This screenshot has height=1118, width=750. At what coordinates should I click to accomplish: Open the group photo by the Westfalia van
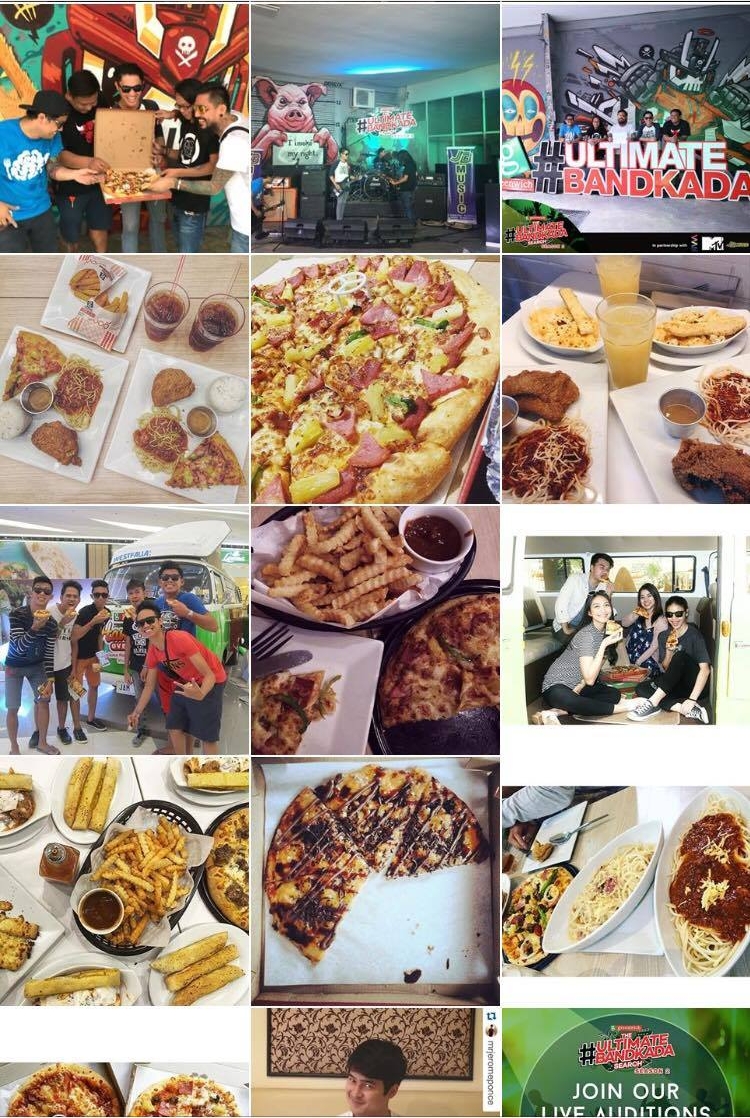pos(124,630)
